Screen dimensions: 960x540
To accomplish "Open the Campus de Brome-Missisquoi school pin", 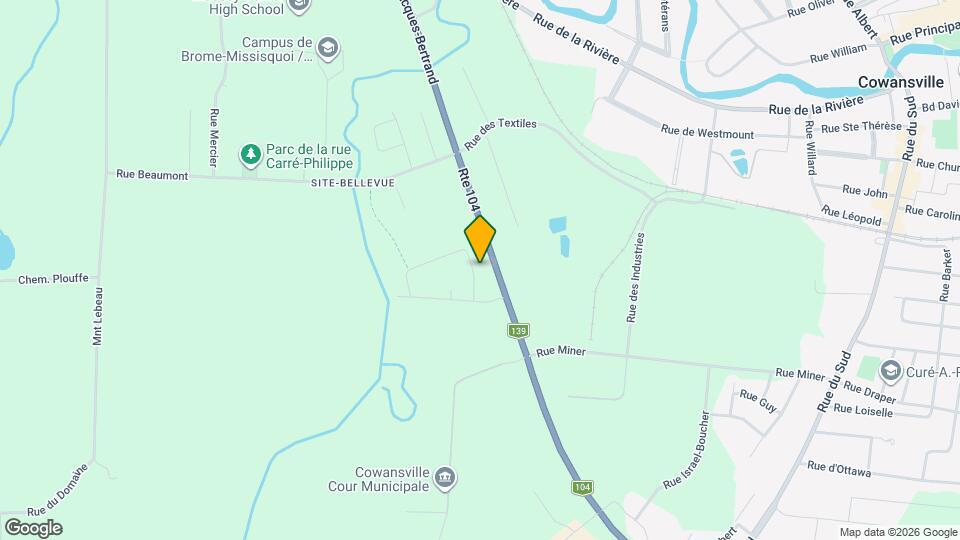I will point(327,46).
